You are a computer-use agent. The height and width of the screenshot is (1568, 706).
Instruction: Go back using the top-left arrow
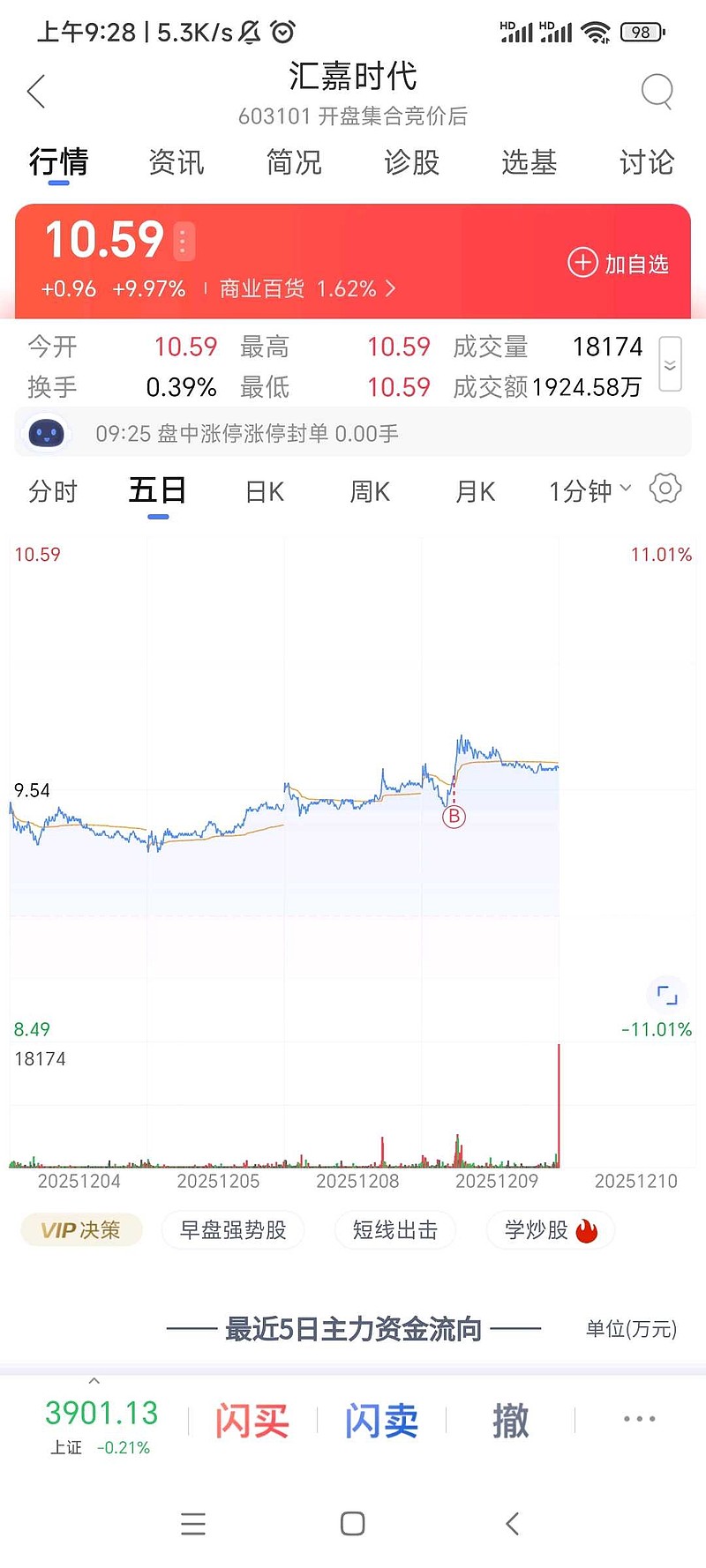(36, 92)
